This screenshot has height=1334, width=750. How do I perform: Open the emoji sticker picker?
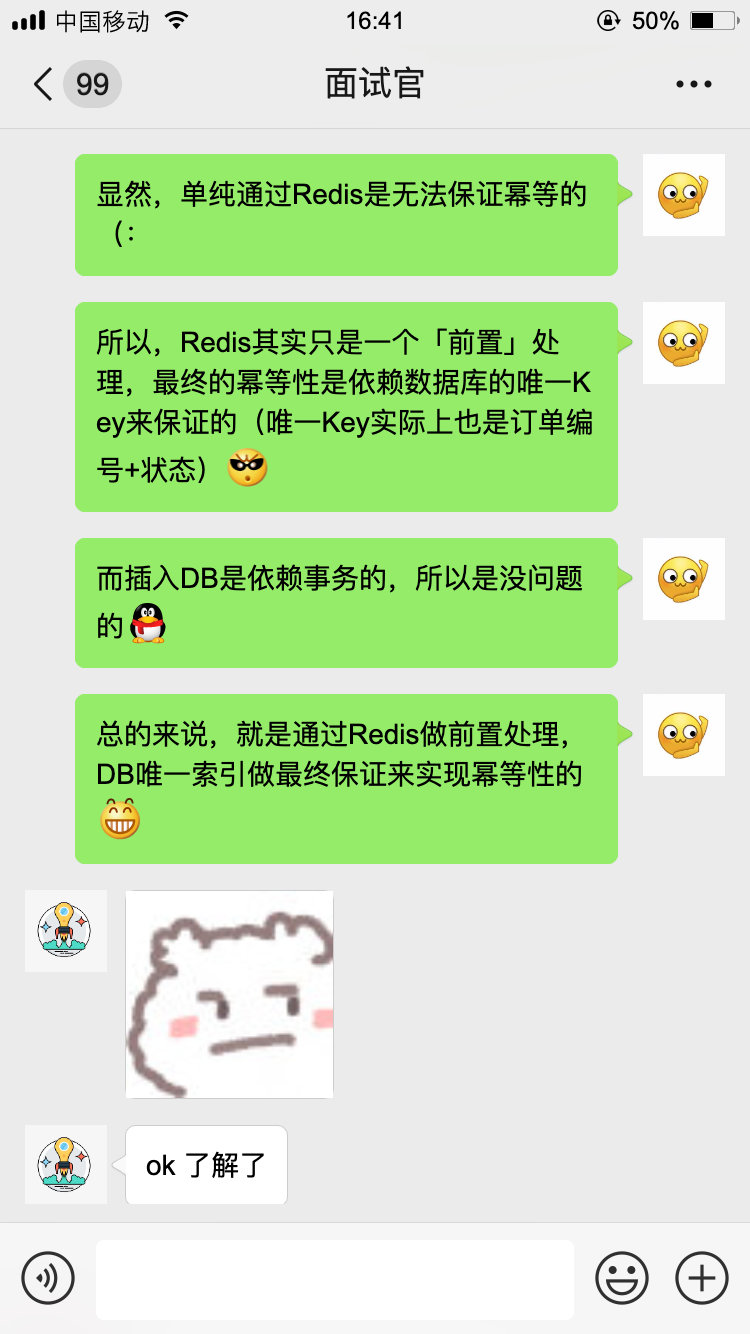pos(622,1278)
